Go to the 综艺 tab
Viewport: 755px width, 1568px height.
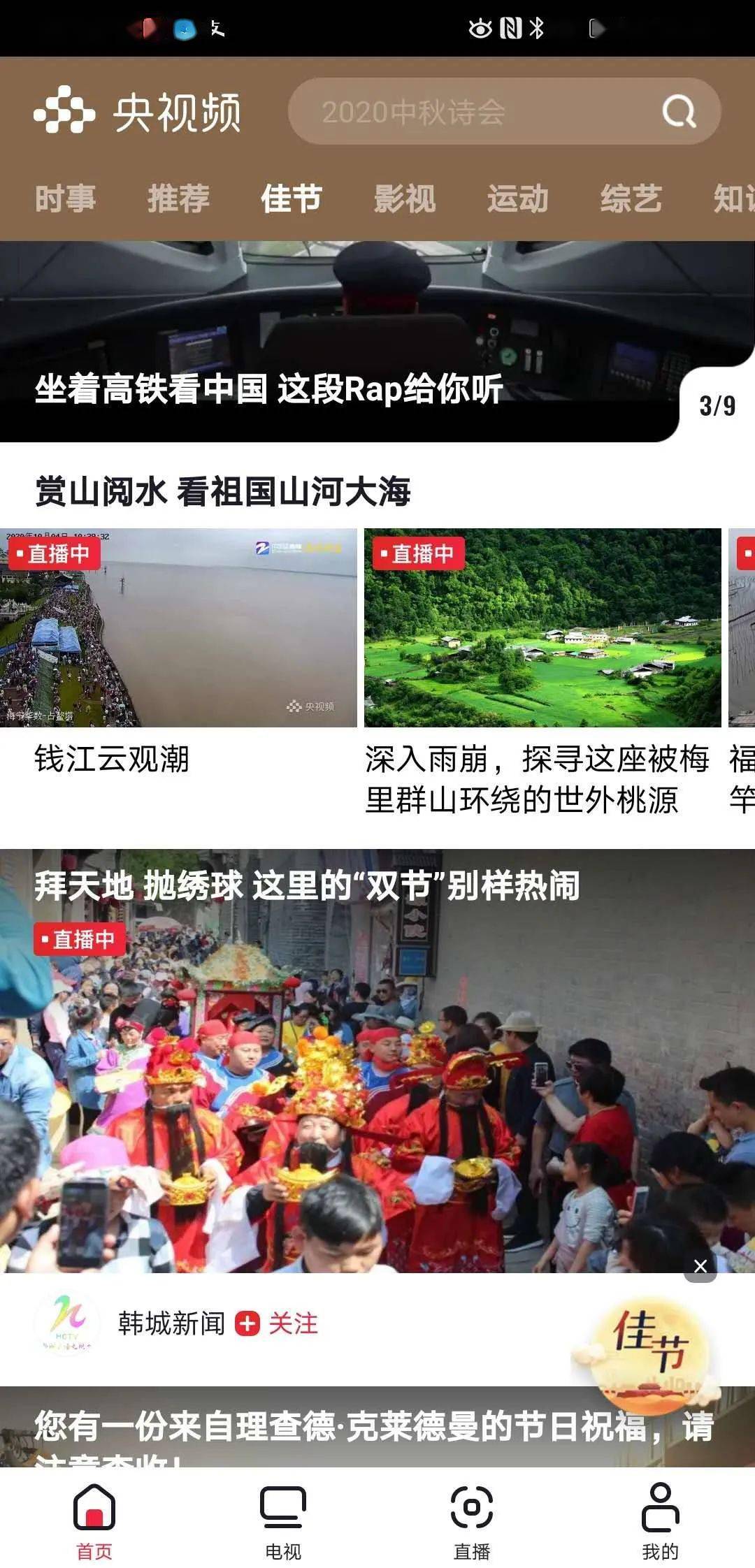point(631,198)
